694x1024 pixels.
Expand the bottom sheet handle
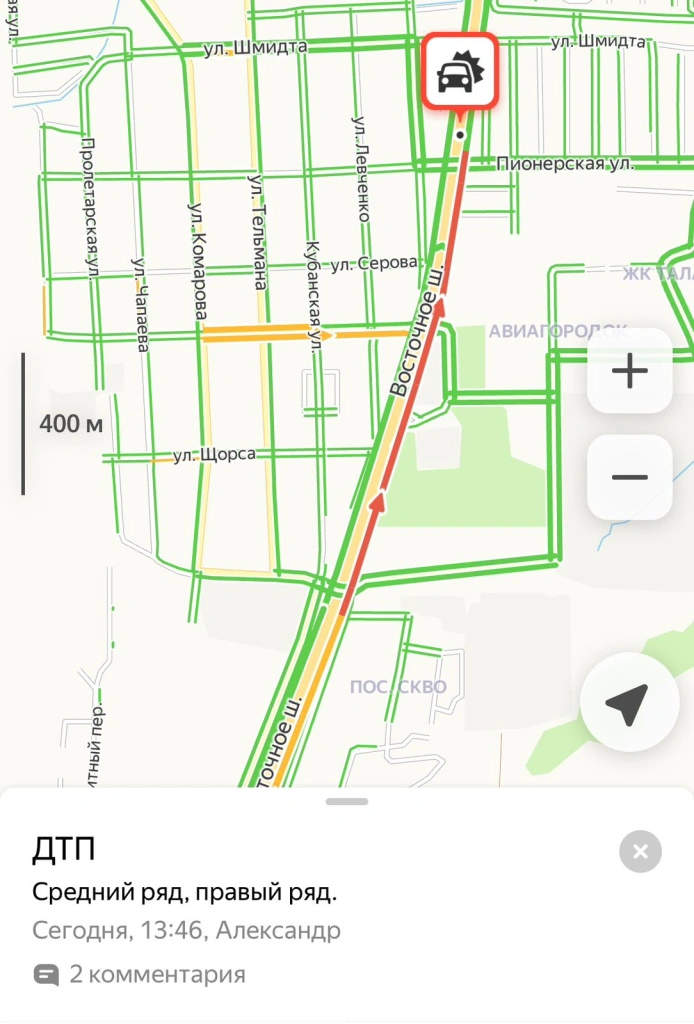click(347, 801)
